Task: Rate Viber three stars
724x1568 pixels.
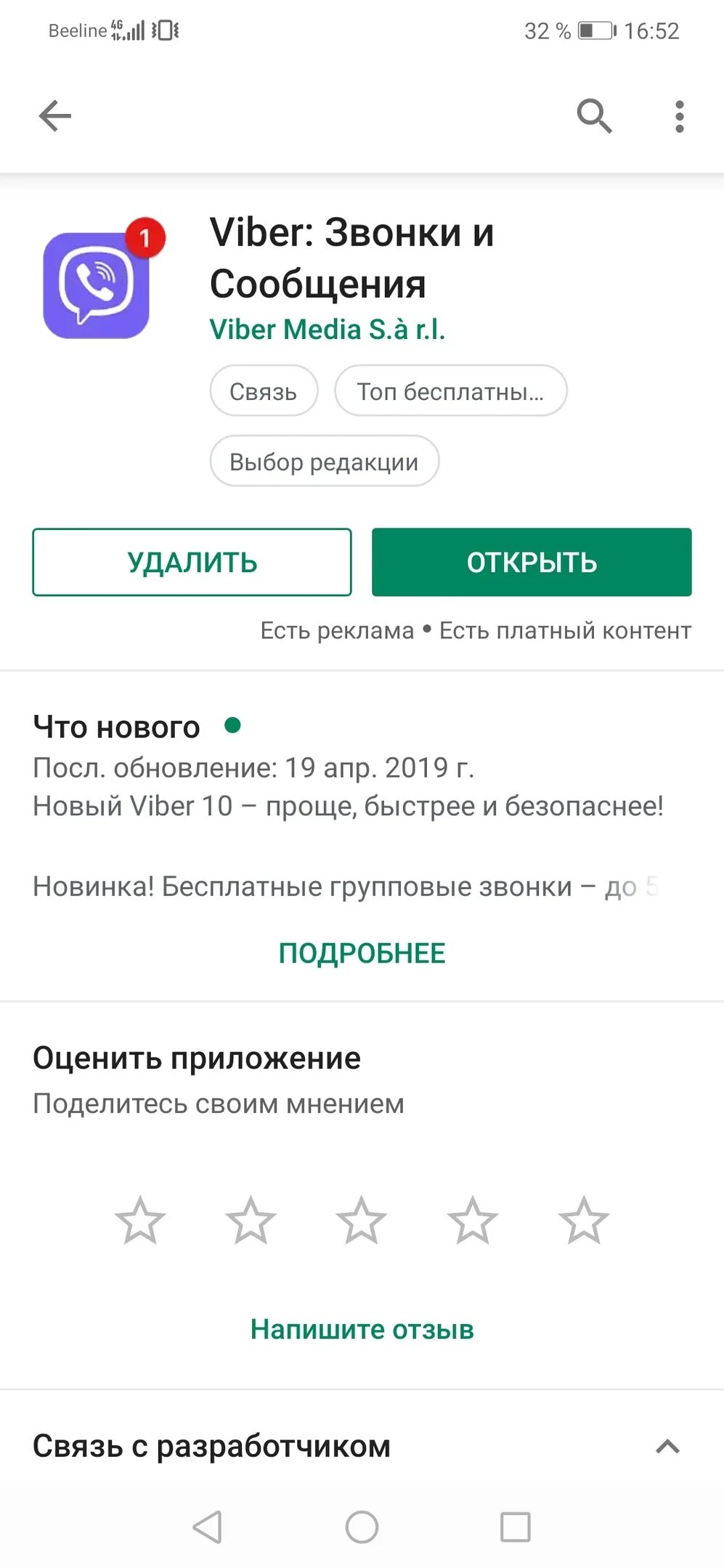Action: [x=361, y=1220]
